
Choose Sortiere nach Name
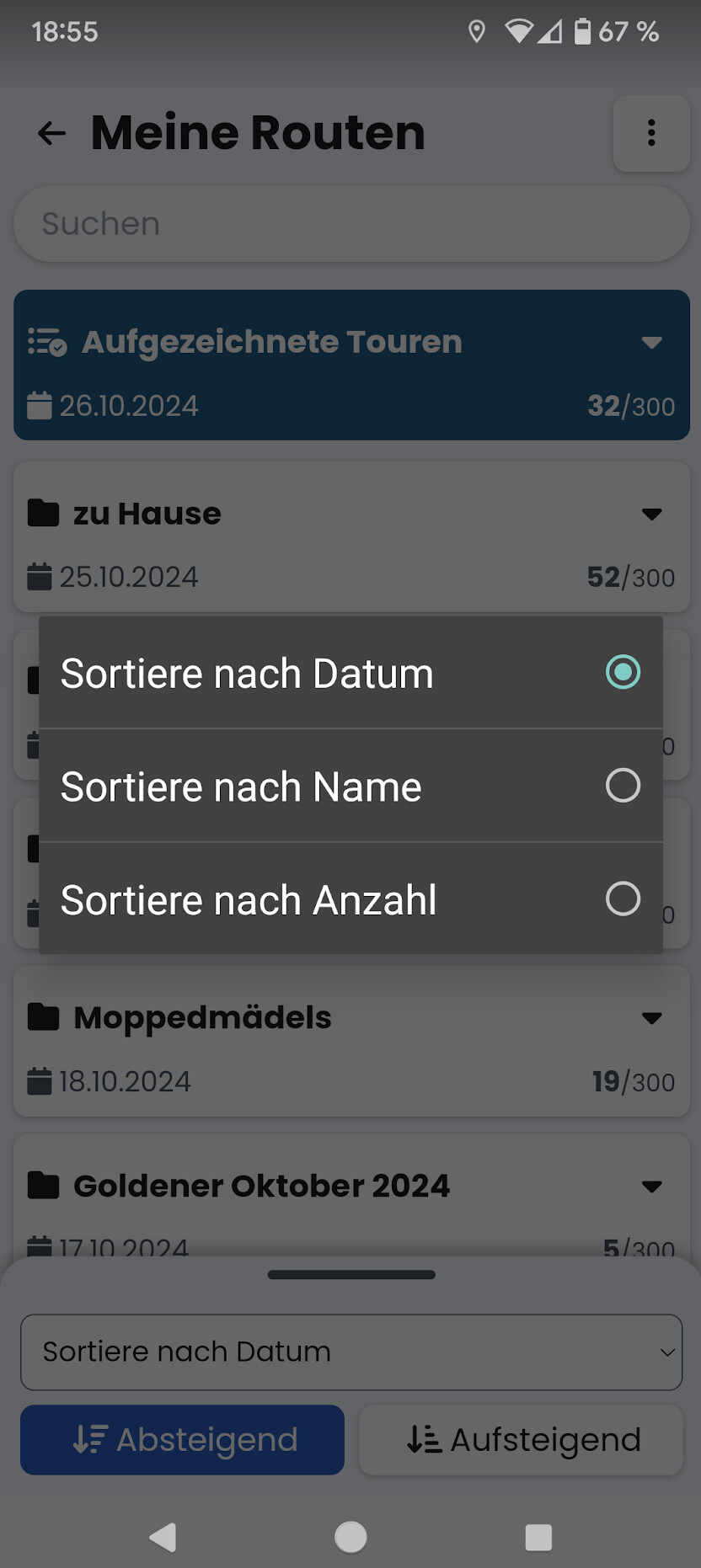click(350, 786)
